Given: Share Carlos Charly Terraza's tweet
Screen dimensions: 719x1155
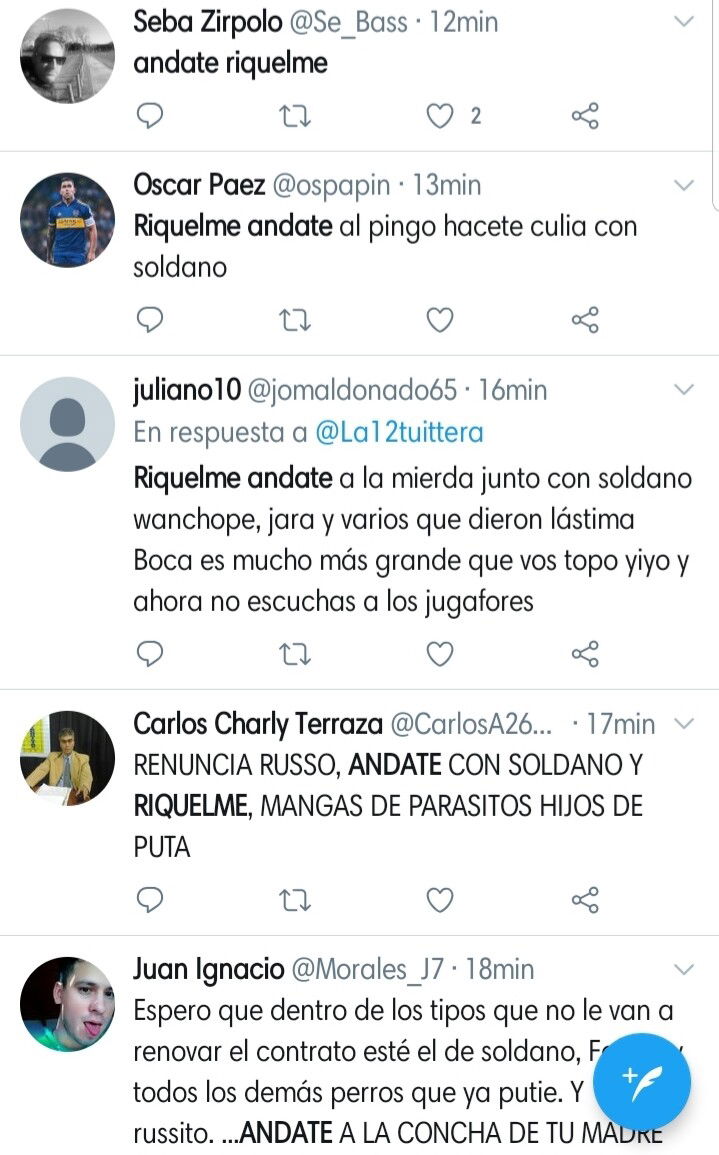Looking at the screenshot, I should pyautogui.click(x=586, y=900).
